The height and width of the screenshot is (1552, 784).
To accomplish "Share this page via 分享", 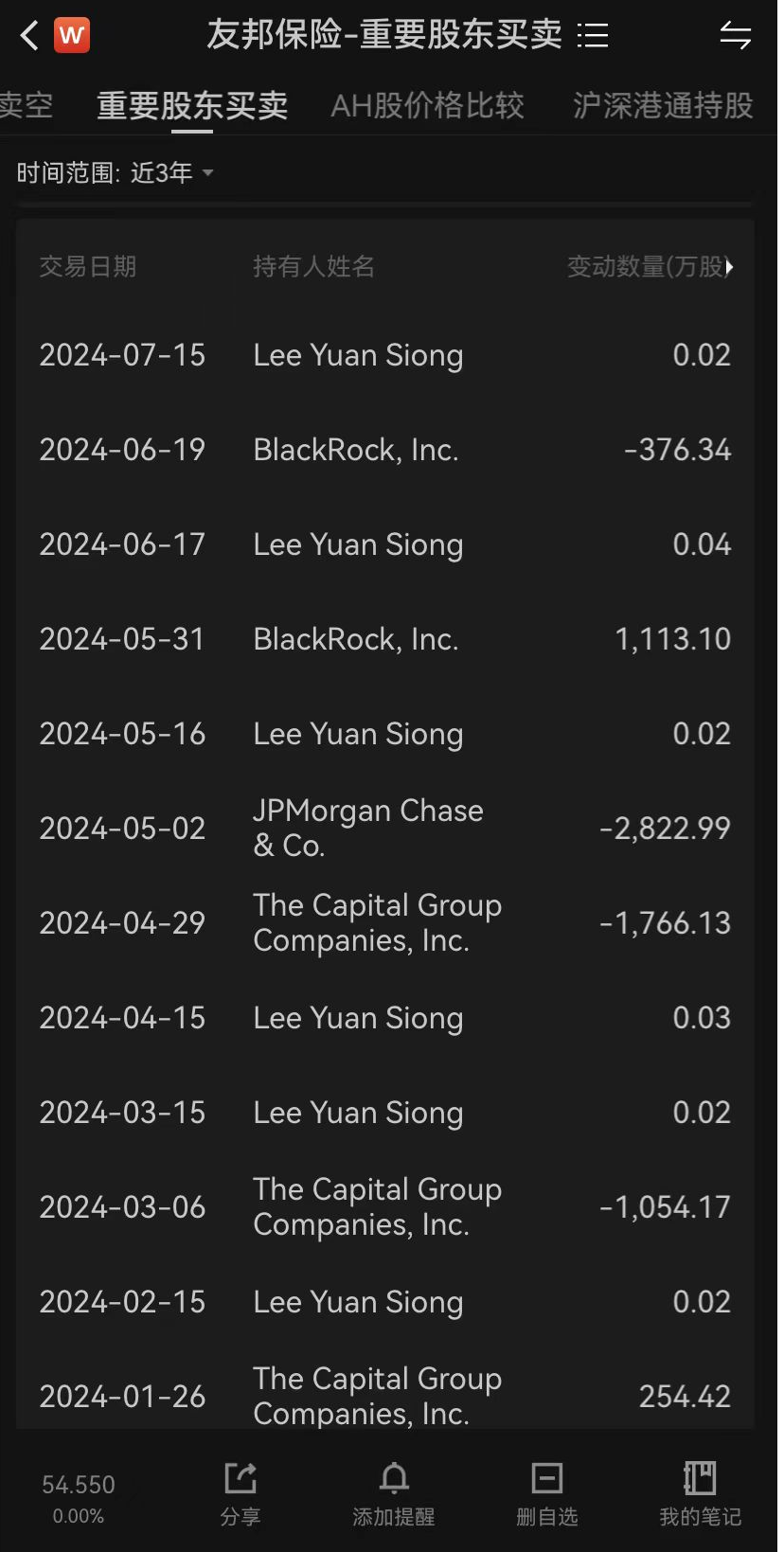I will tap(241, 1493).
